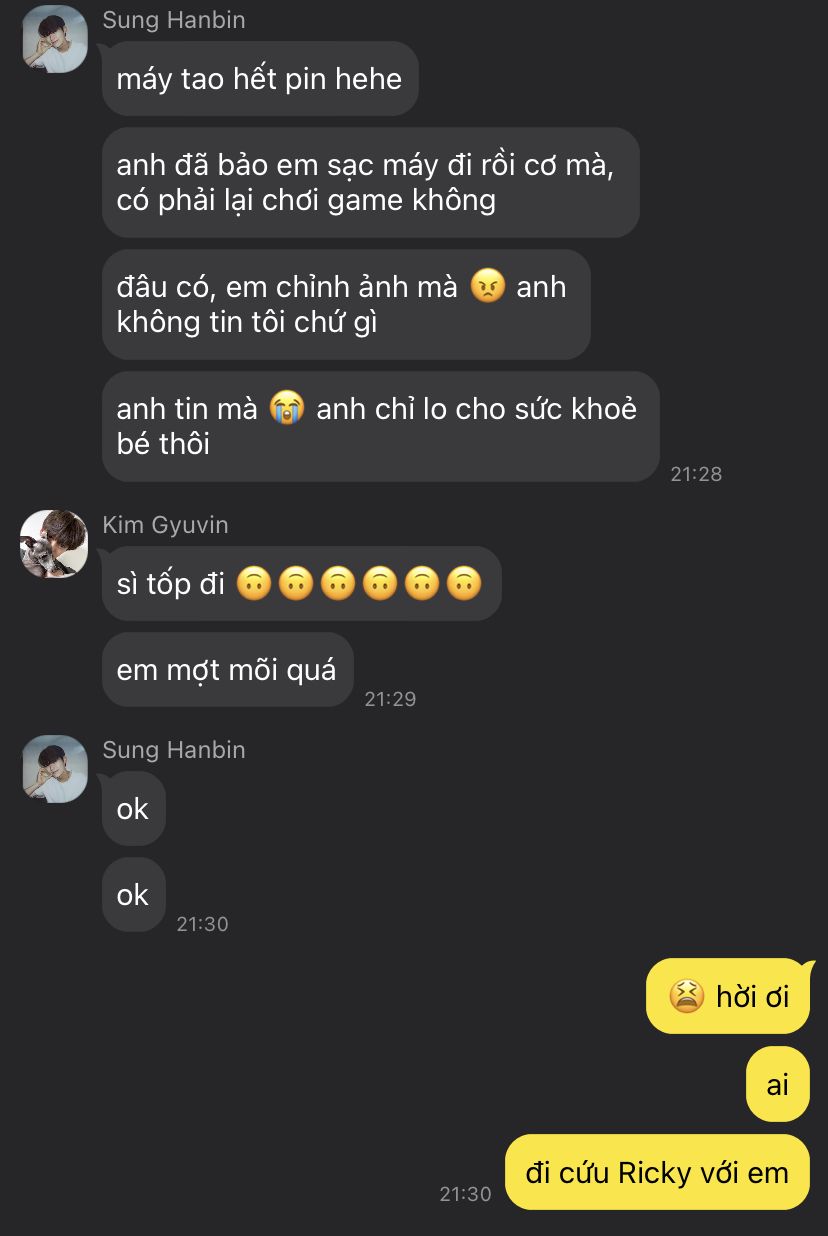The width and height of the screenshot is (828, 1236).
Task: Open Sung Hanbin's avatar above the 'ok' messages
Action: pos(54,769)
